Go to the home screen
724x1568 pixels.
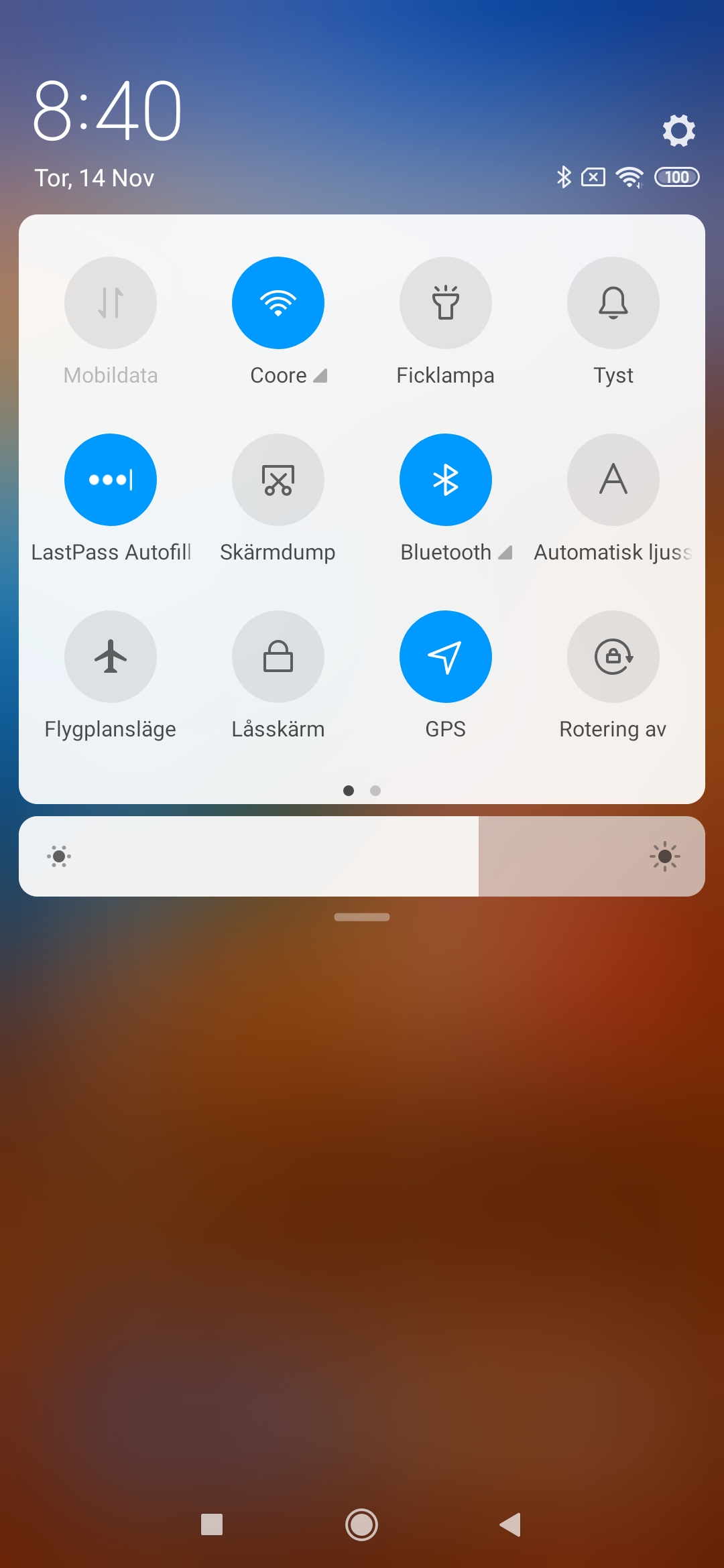point(362,1525)
